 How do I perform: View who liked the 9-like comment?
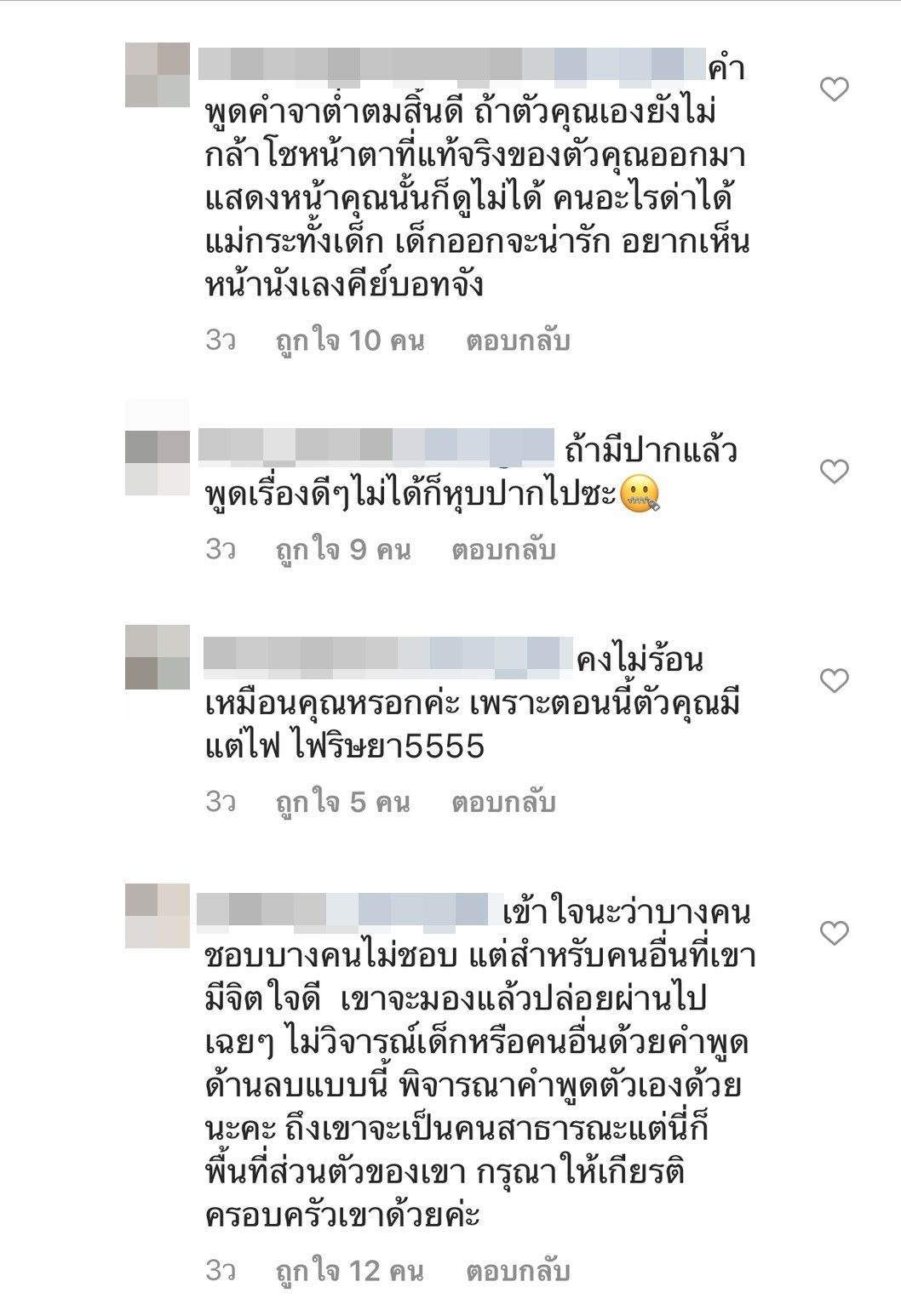pos(342,550)
